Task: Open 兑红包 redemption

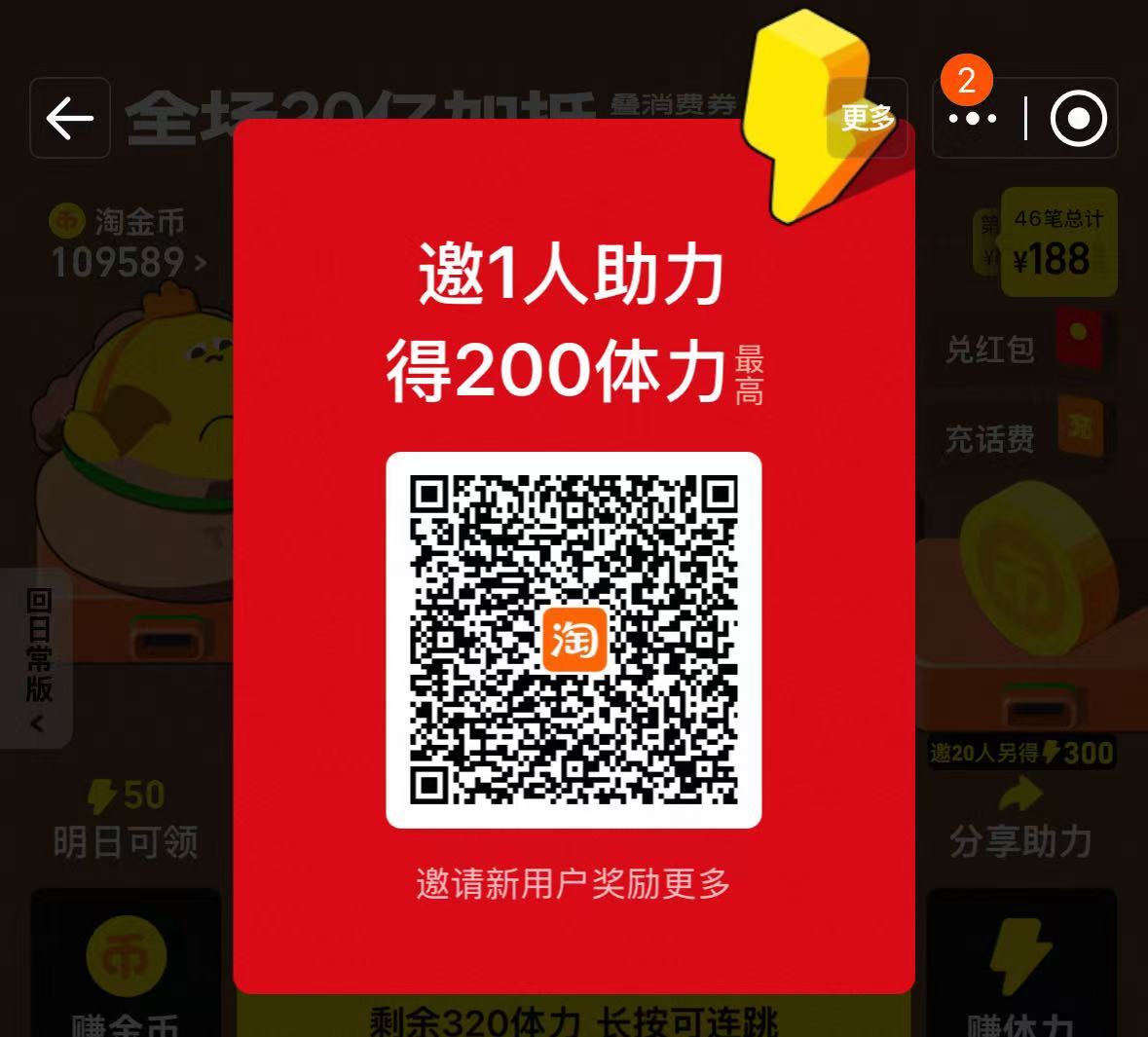Action: (1024, 349)
